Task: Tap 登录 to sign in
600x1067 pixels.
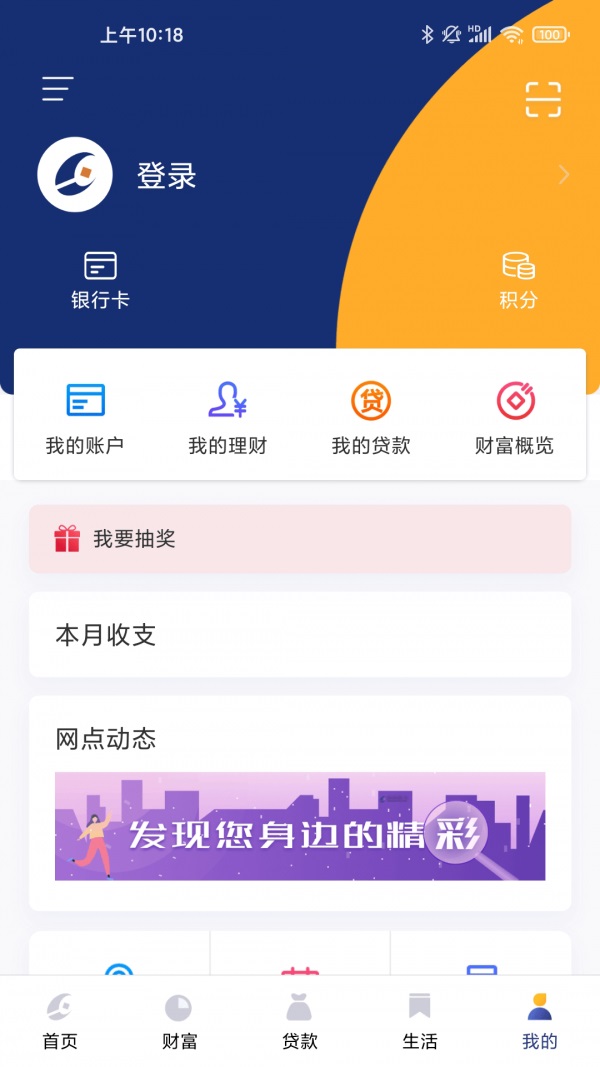Action: click(x=166, y=176)
